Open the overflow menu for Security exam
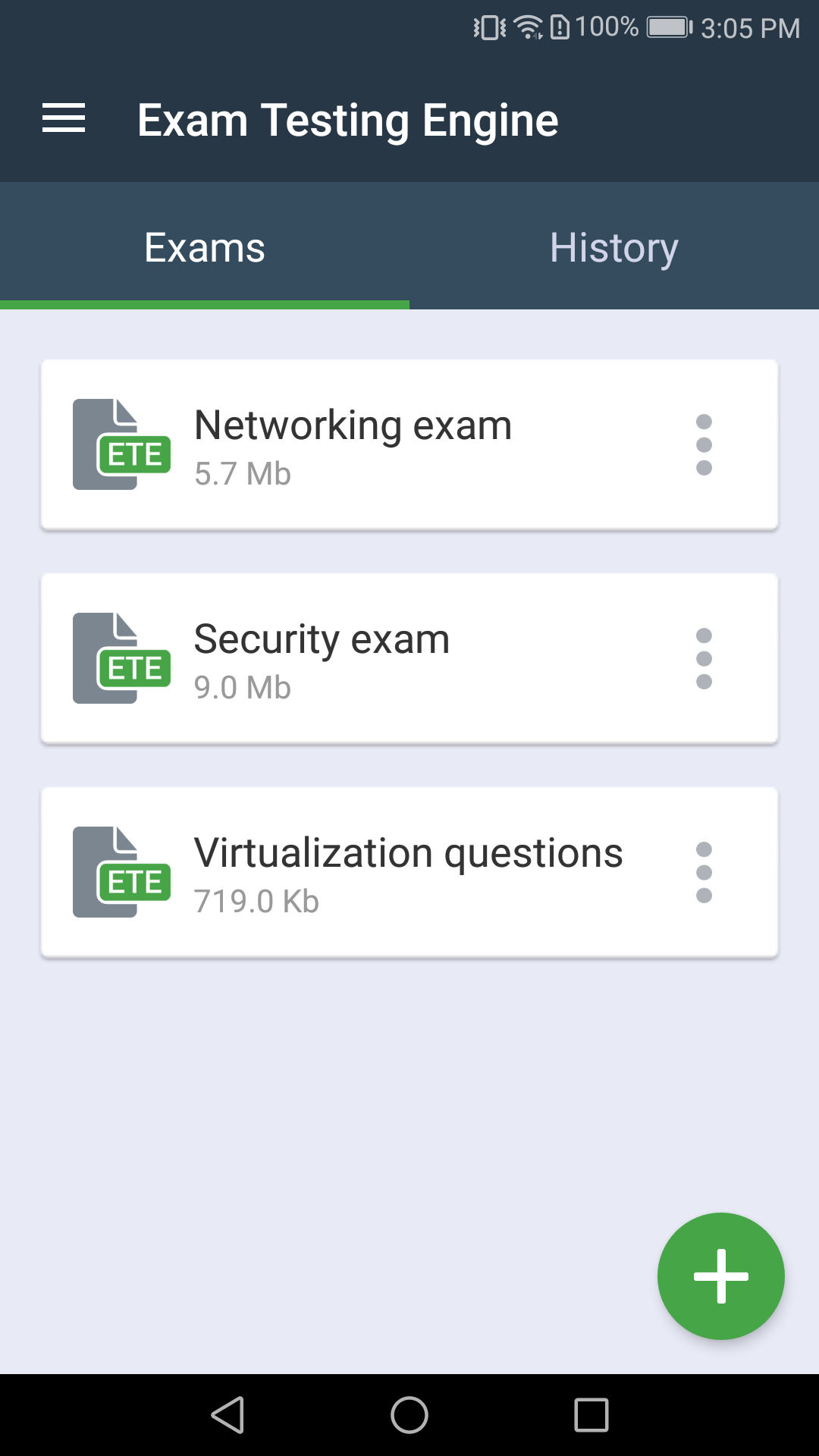819x1456 pixels. pos(704,657)
